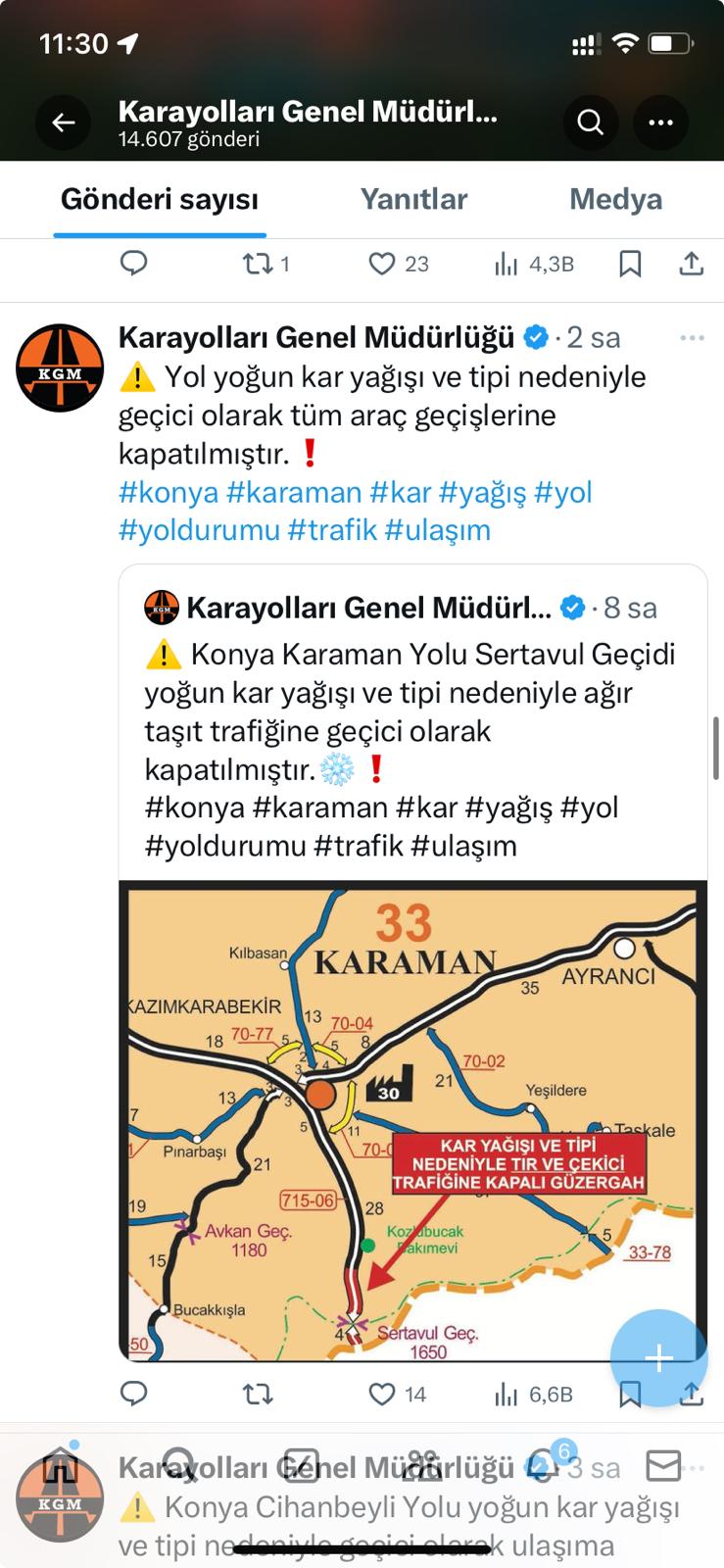
Task: Like the post that has 23 likes
Action: click(x=382, y=264)
